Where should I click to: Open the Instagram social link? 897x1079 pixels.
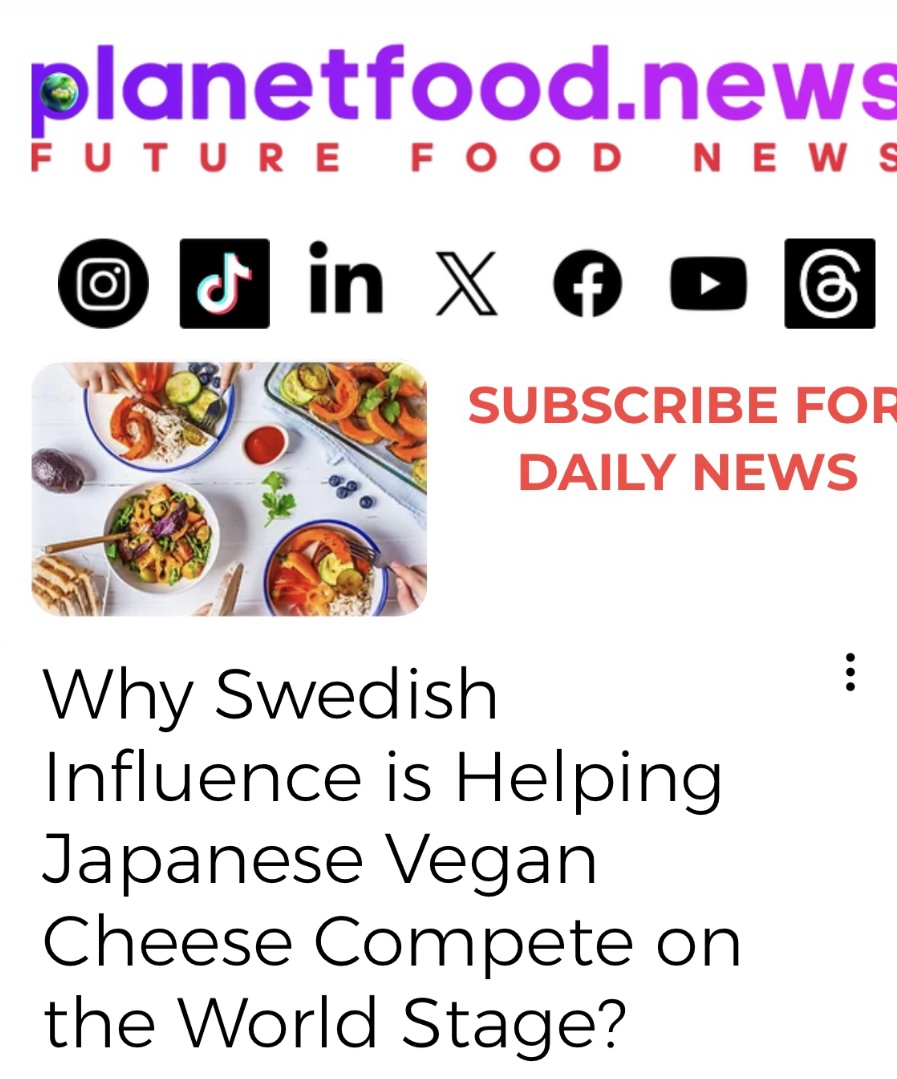(103, 285)
